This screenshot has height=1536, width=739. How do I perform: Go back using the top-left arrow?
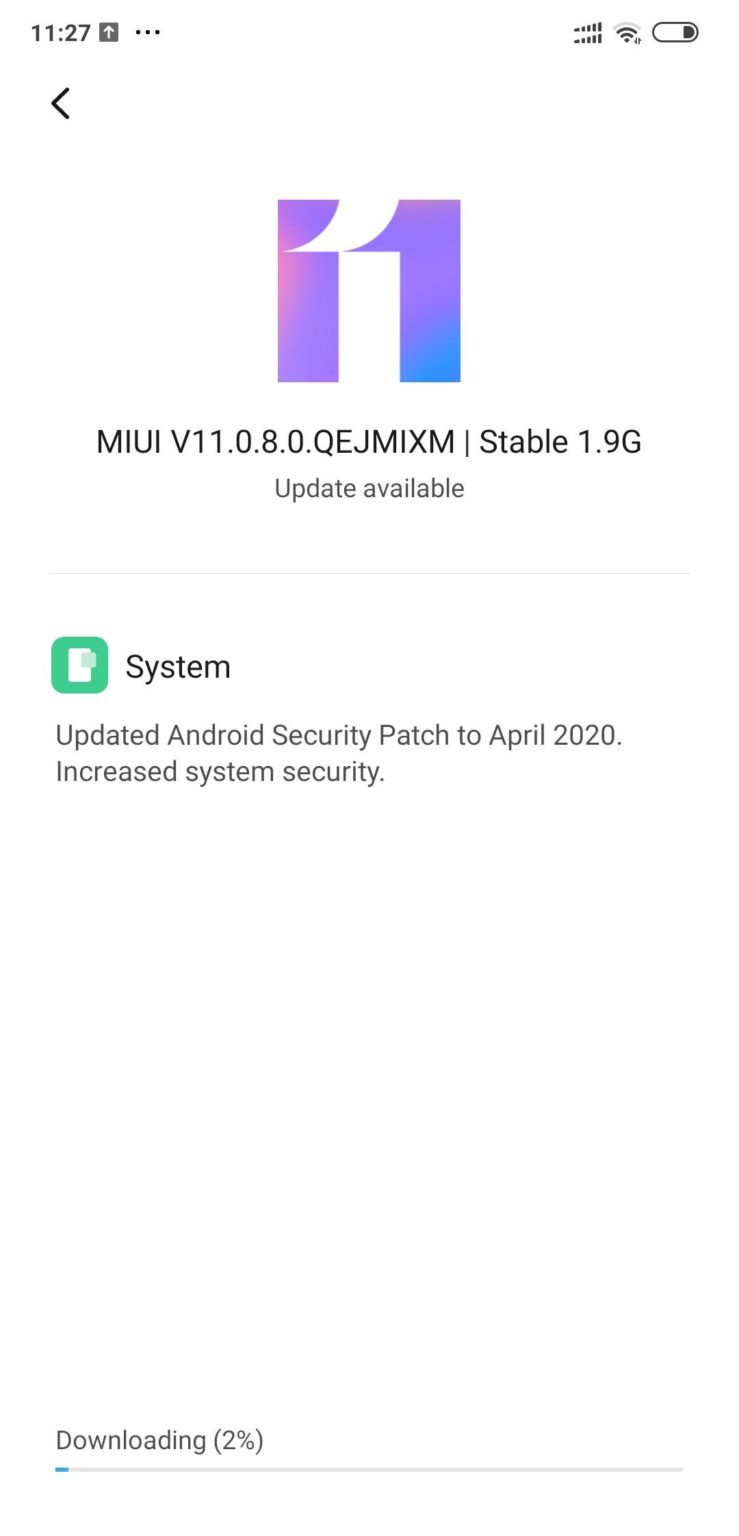(x=61, y=103)
